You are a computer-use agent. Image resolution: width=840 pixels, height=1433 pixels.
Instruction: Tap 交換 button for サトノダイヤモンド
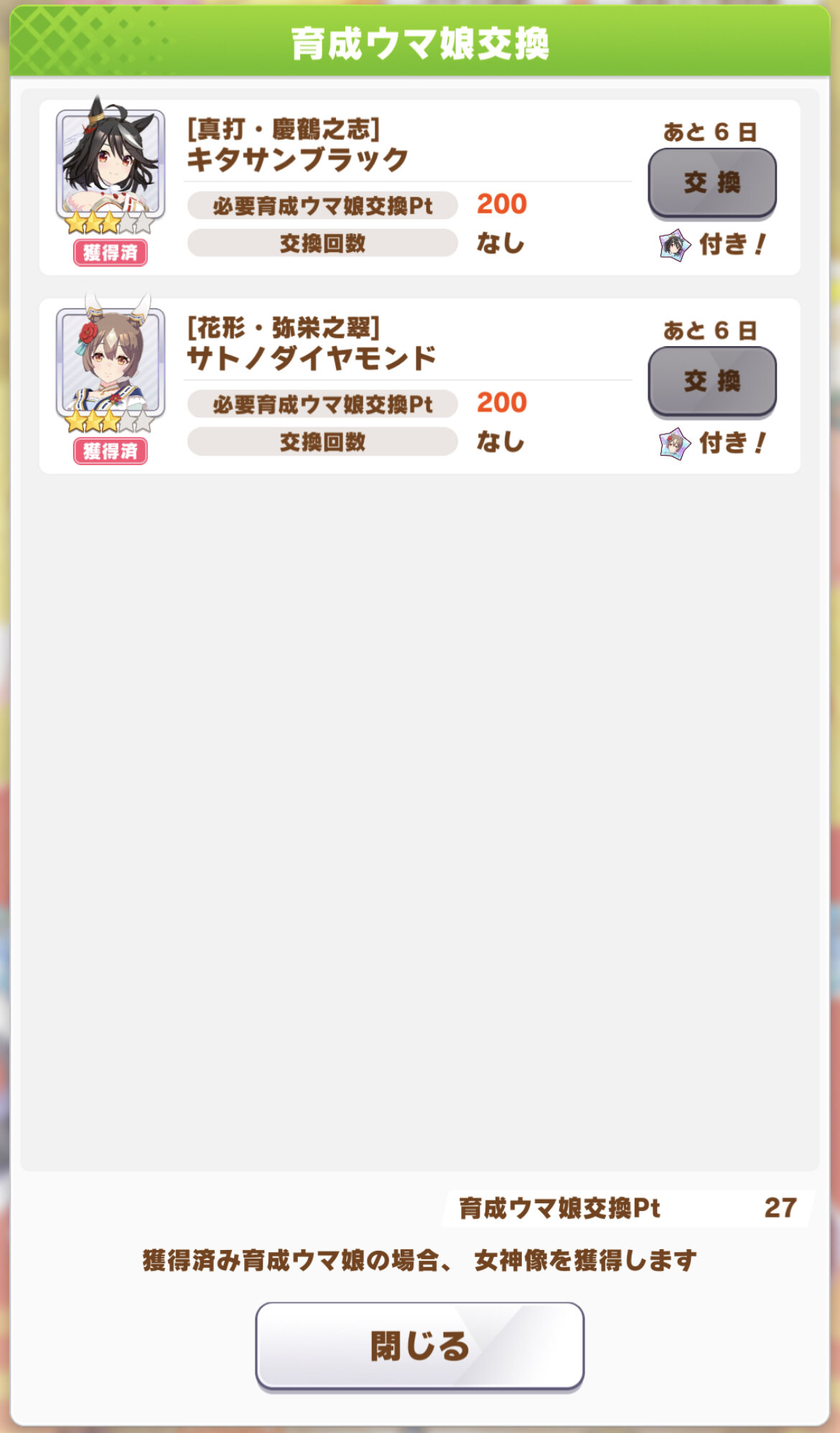click(711, 381)
